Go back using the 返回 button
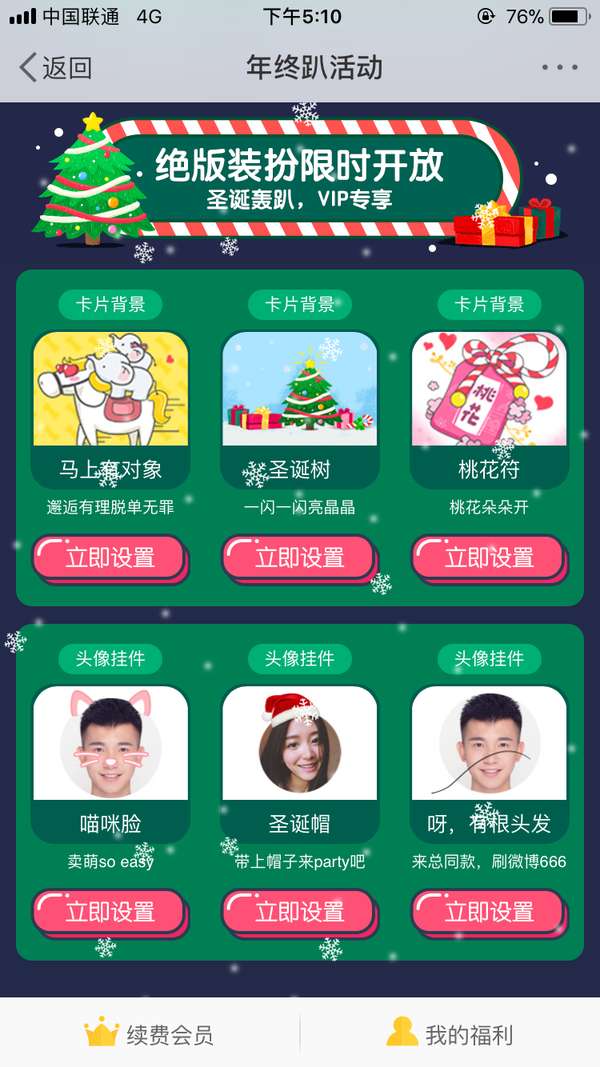 (x=56, y=68)
